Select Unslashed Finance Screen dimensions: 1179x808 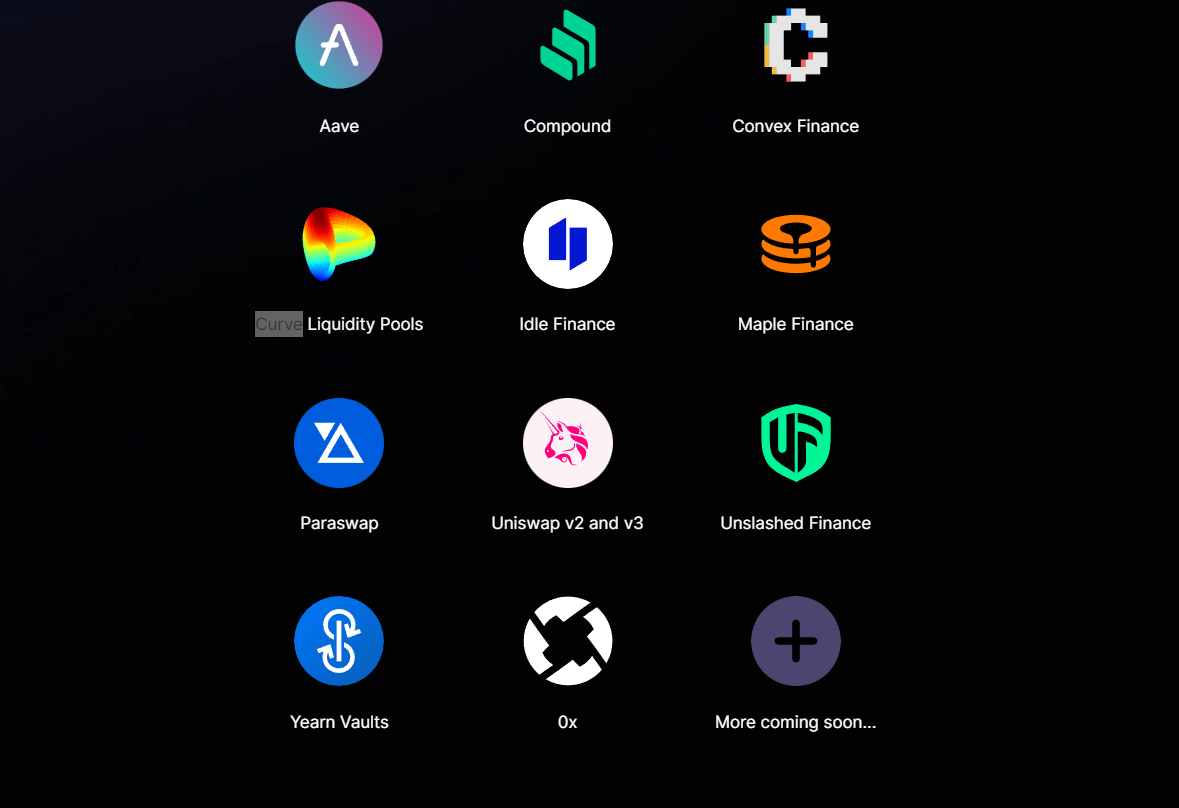795,443
